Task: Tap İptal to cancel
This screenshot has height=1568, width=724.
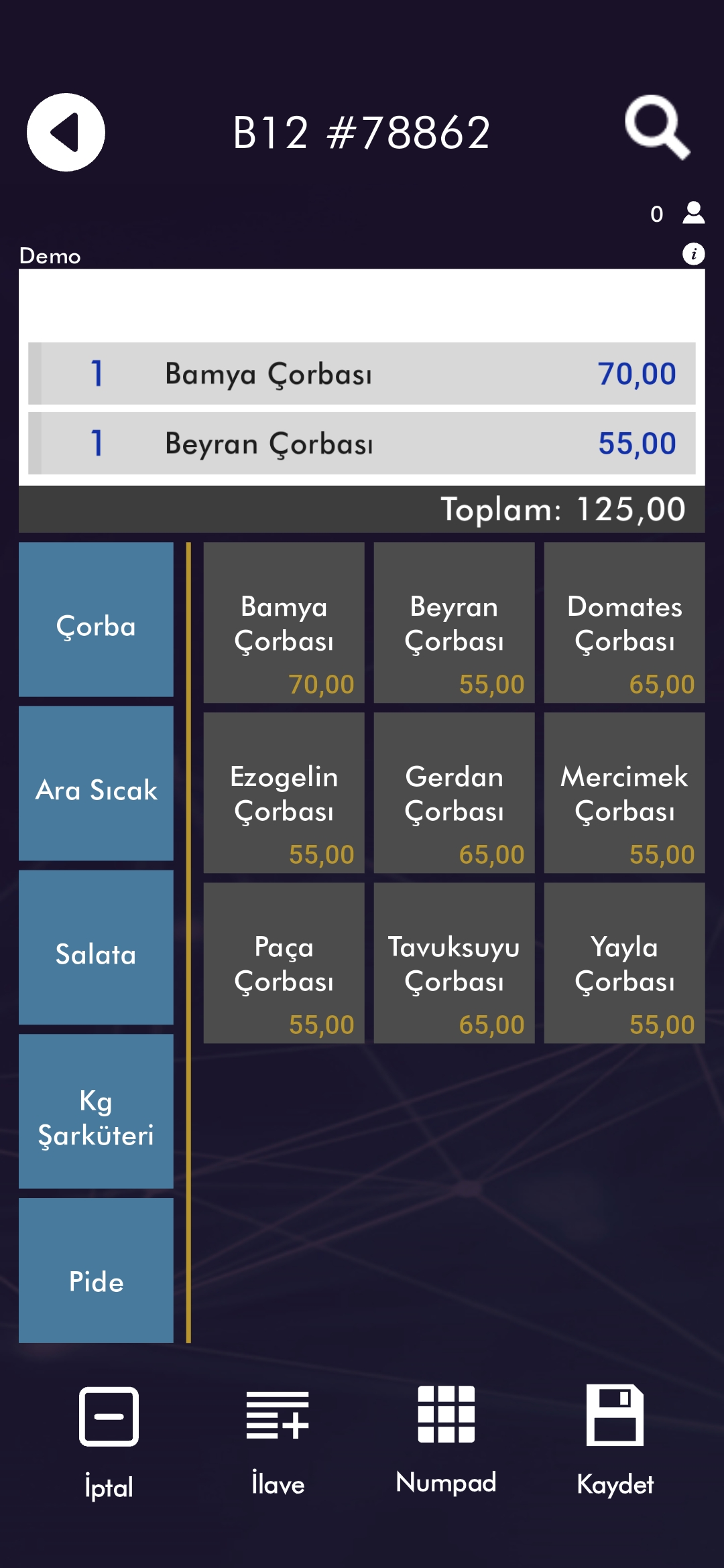Action: (x=109, y=1441)
